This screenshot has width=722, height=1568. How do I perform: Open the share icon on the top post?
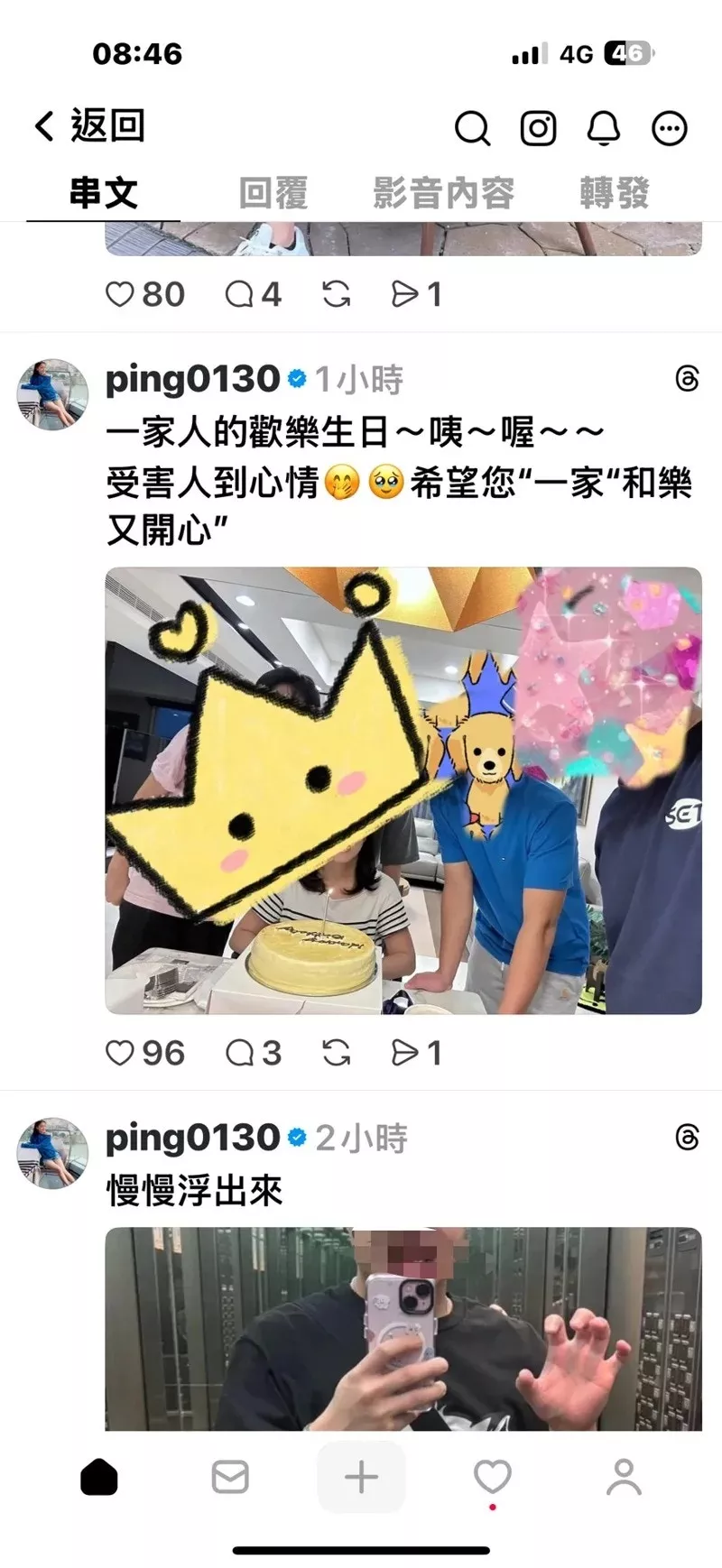pyautogui.click(x=408, y=293)
